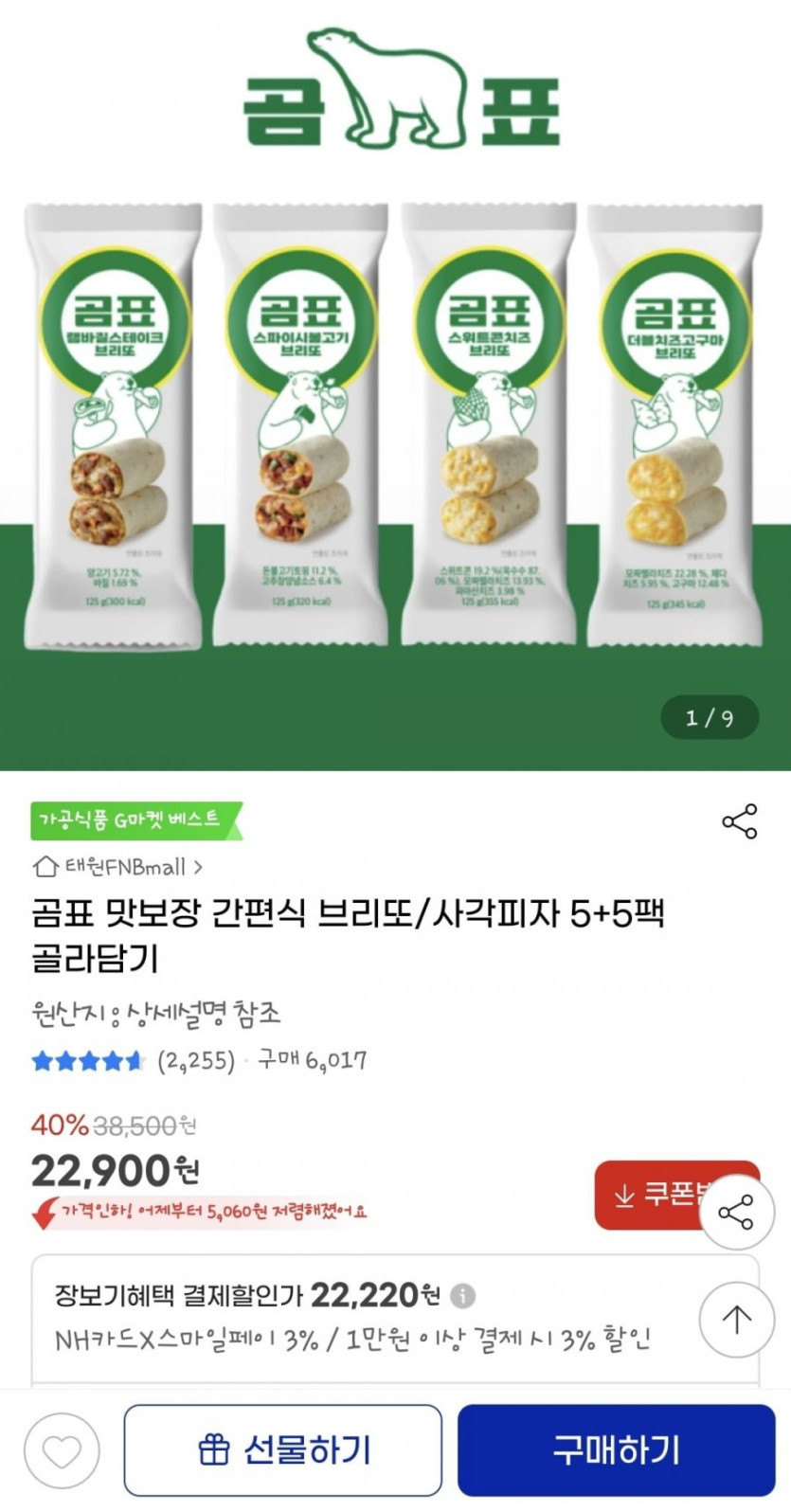Share this product via the share icon
Image resolution: width=791 pixels, height=1512 pixels.
[739, 821]
